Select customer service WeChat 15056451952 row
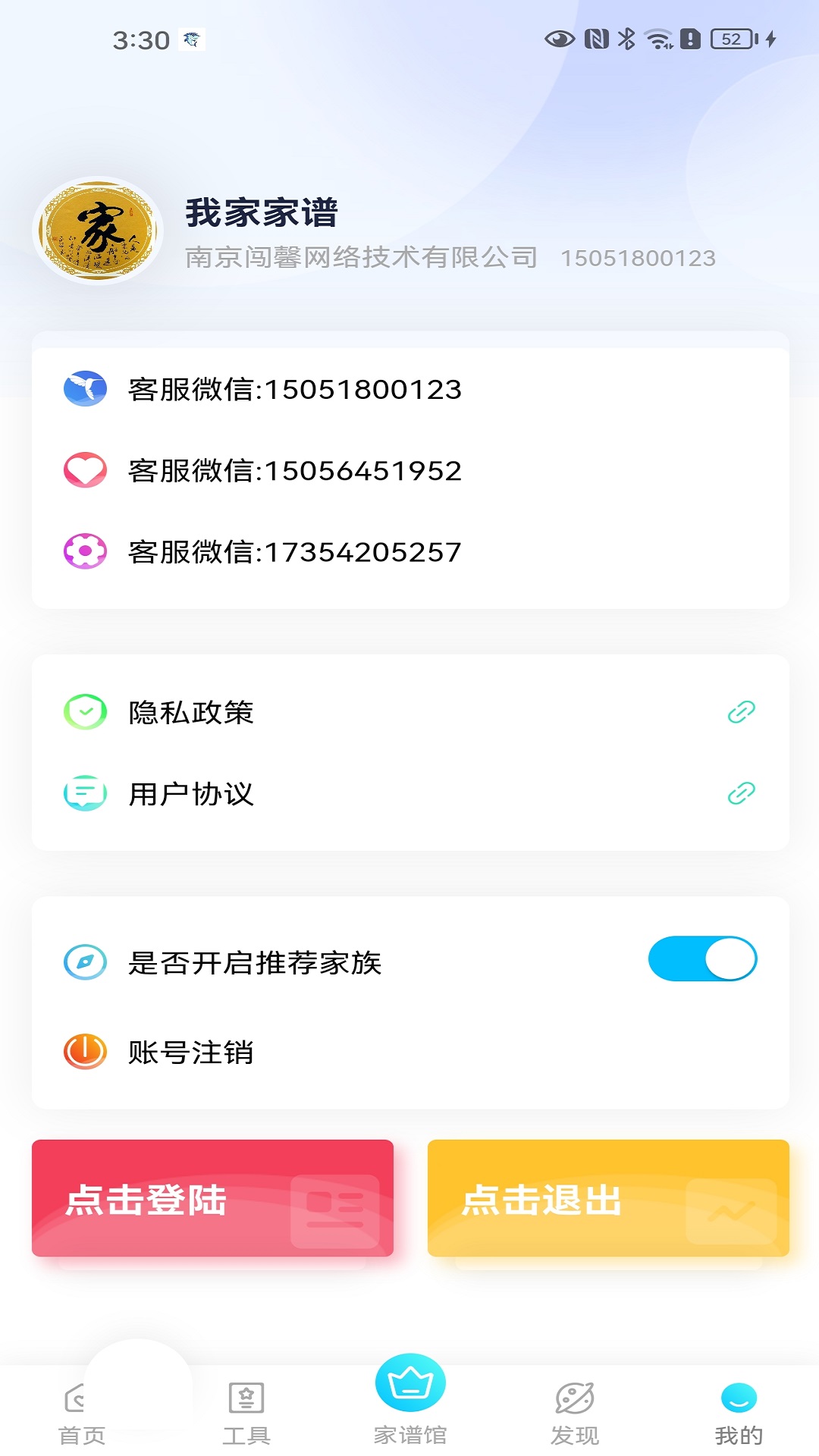Image resolution: width=819 pixels, height=1456 pixels. point(409,470)
